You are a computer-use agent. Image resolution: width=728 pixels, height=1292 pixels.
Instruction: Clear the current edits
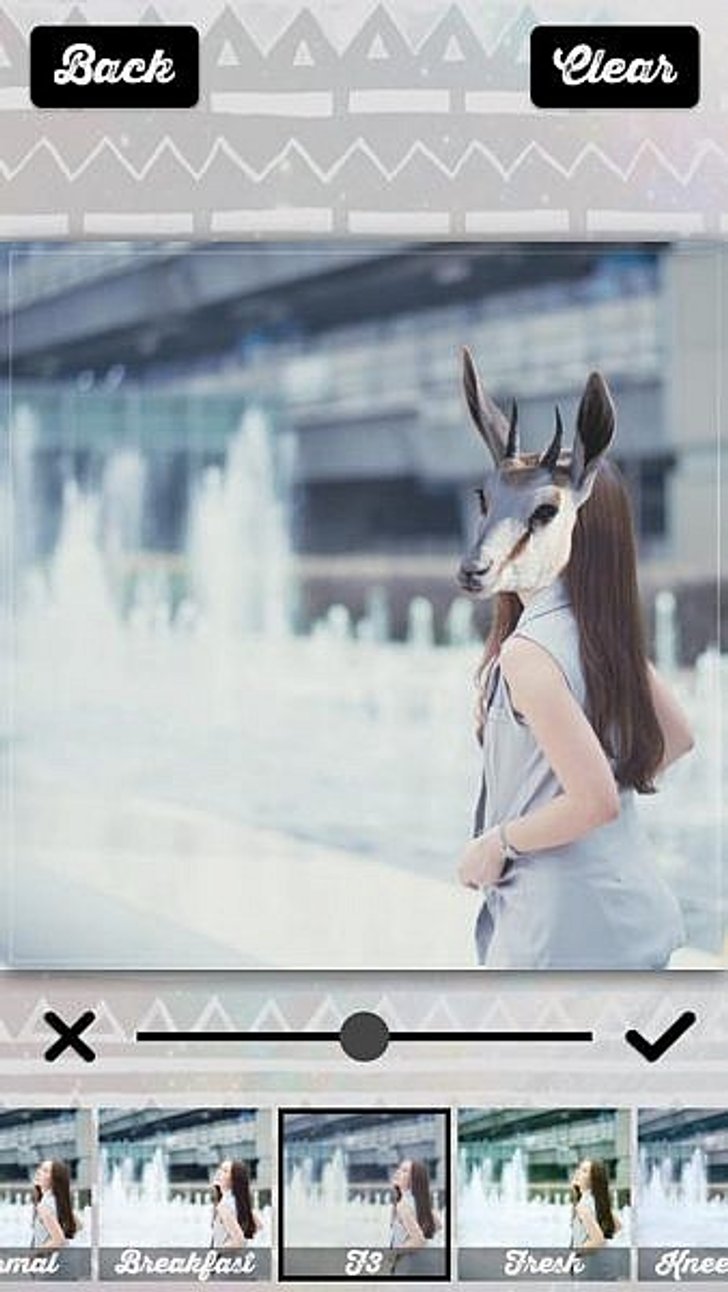click(614, 66)
